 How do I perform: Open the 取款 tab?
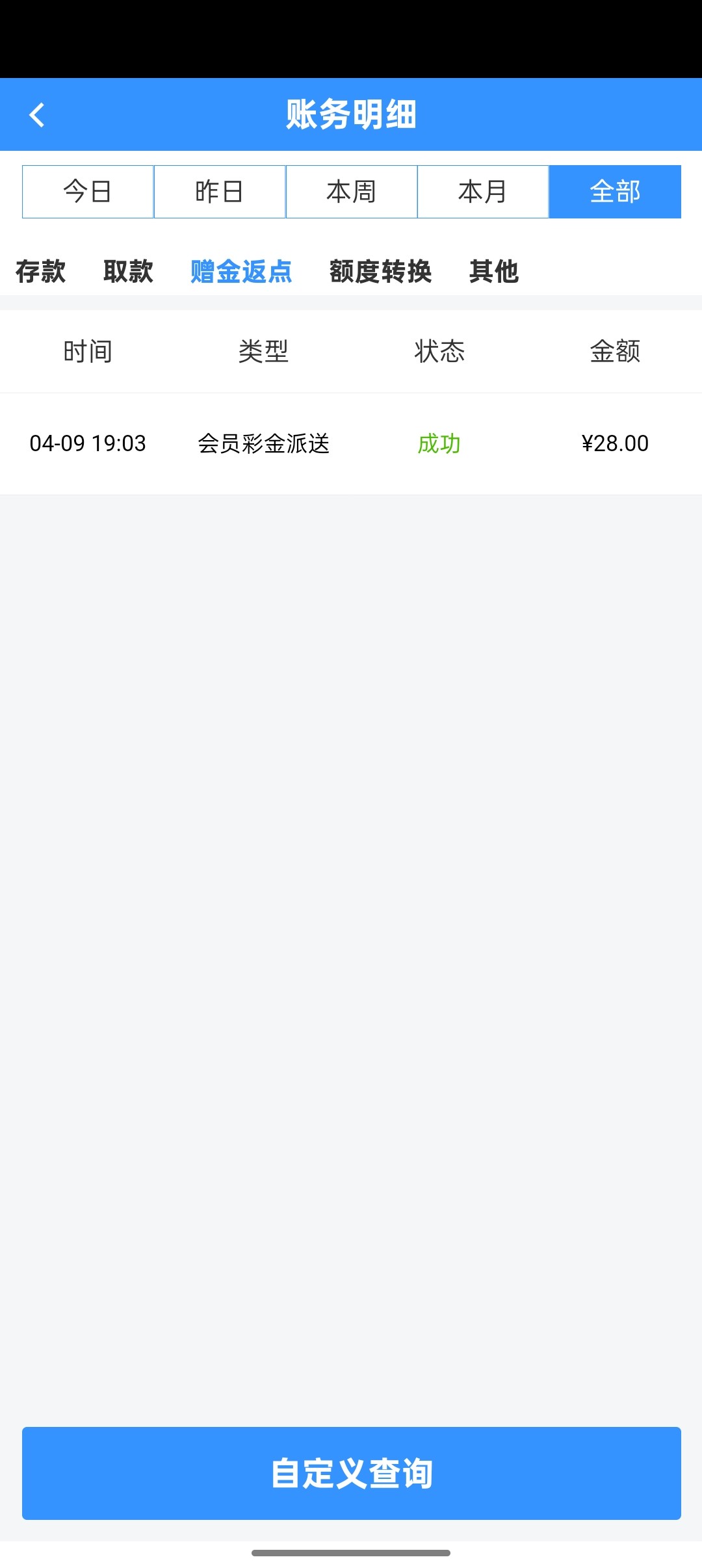(128, 271)
